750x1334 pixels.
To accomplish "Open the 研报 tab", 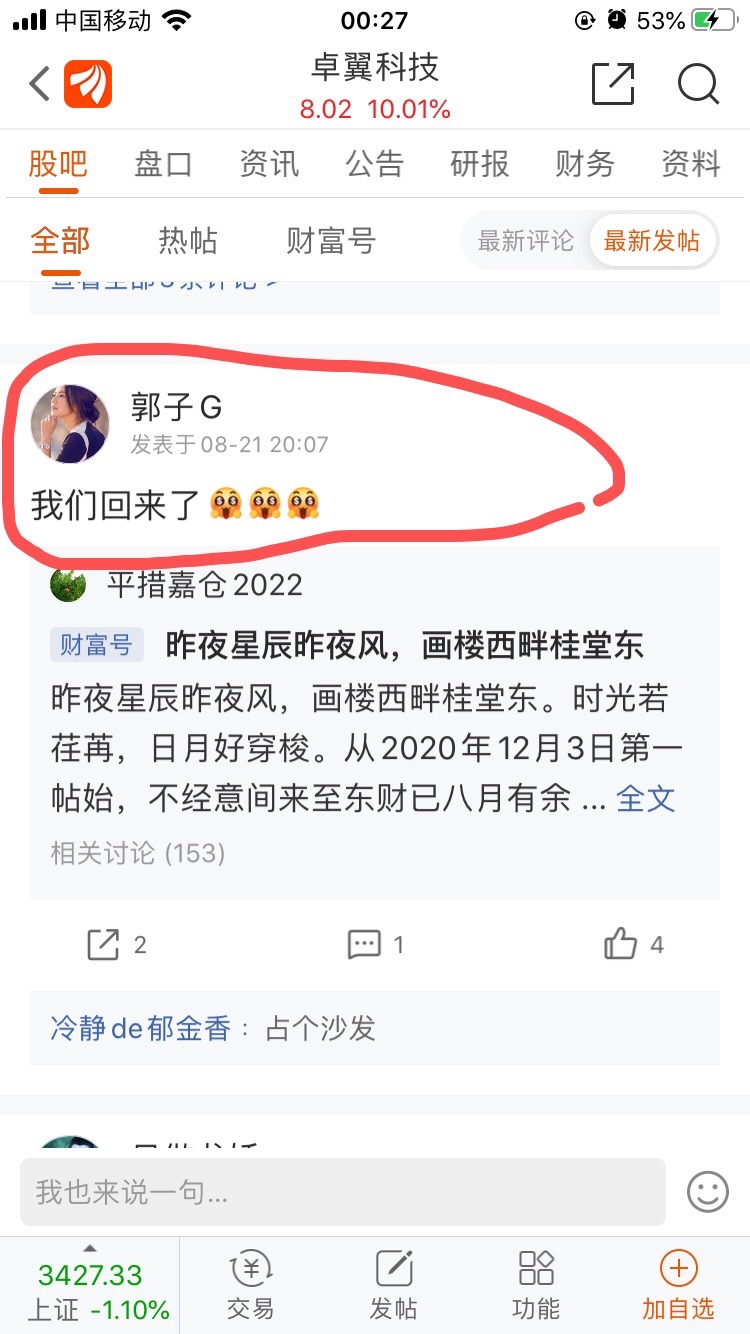I will tap(480, 164).
